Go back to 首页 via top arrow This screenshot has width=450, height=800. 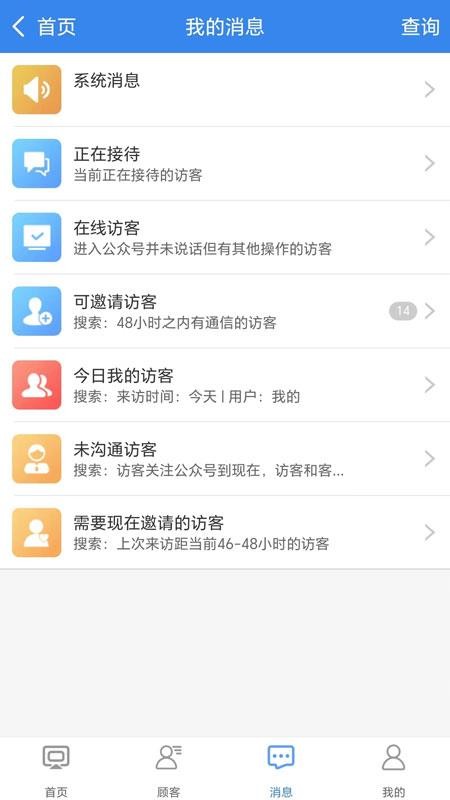click(x=44, y=27)
